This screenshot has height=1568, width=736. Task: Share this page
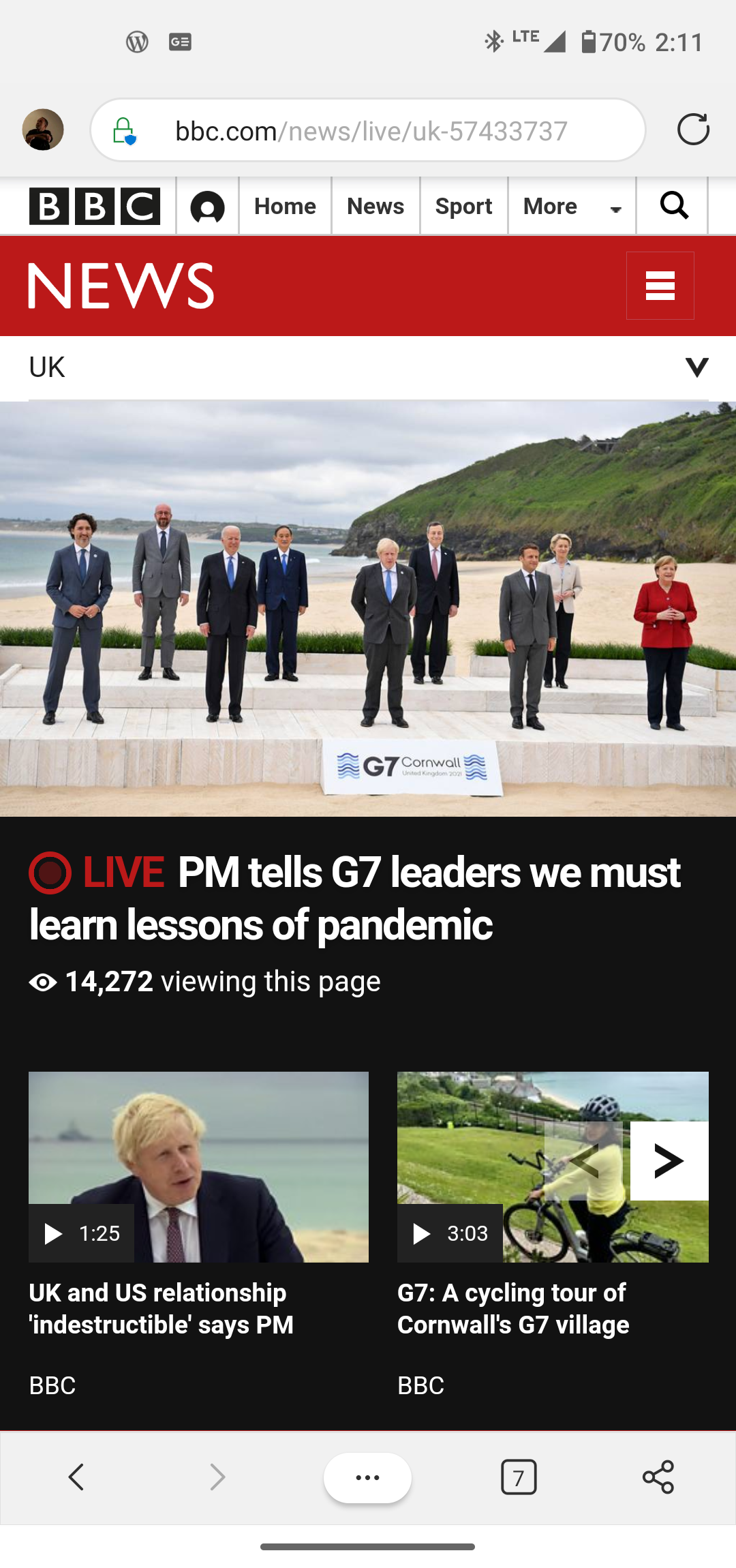pyautogui.click(x=658, y=1477)
